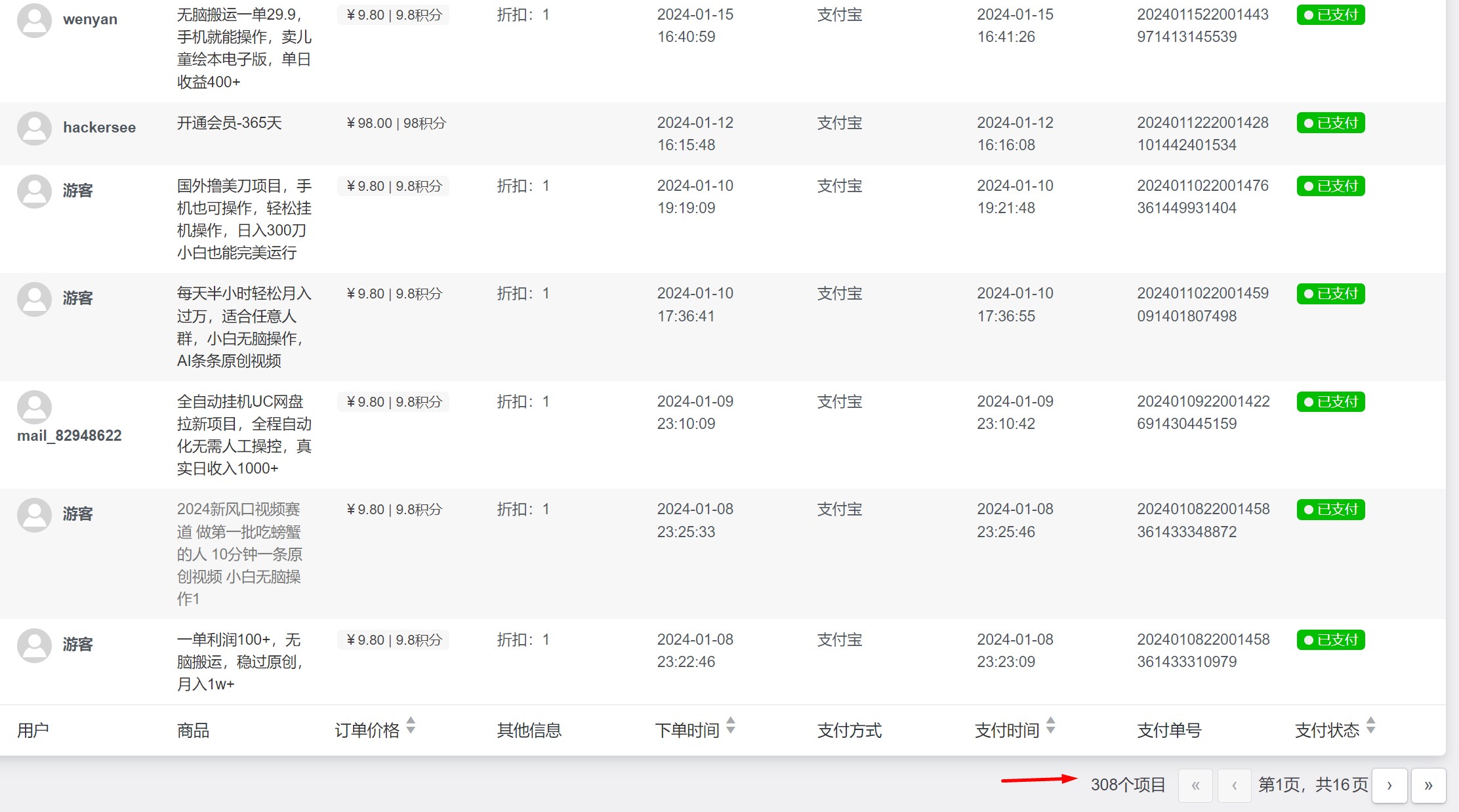Screen dimensions: 1459x812
Task: Sort orders by 下单时间 column
Action: 731,726
